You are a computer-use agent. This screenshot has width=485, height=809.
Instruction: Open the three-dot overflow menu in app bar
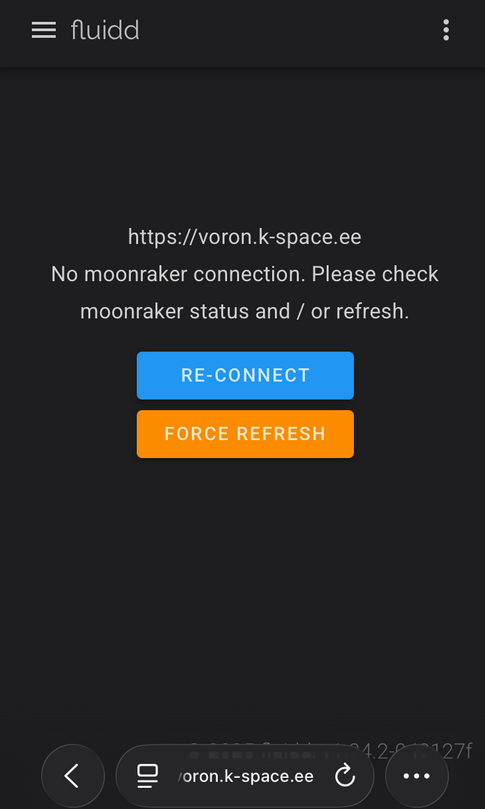(446, 30)
